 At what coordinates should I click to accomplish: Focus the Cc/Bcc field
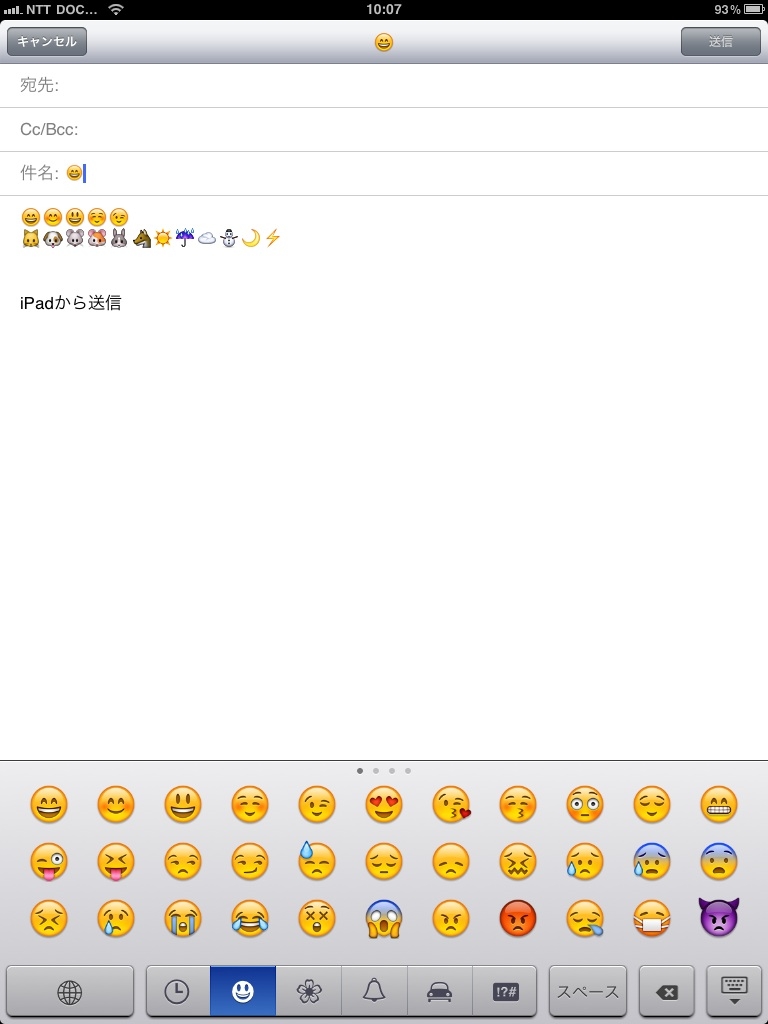coord(400,130)
